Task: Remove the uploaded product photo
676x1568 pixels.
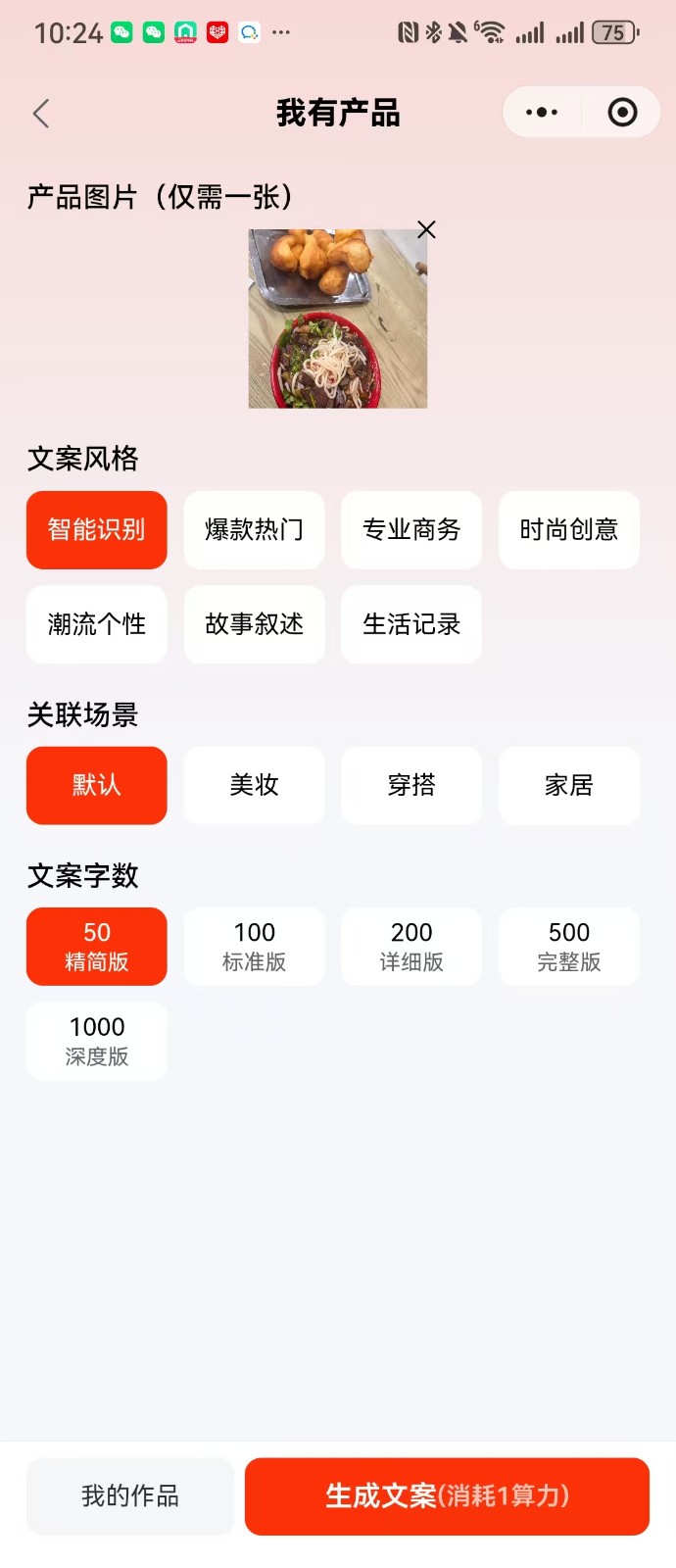Action: pyautogui.click(x=426, y=229)
